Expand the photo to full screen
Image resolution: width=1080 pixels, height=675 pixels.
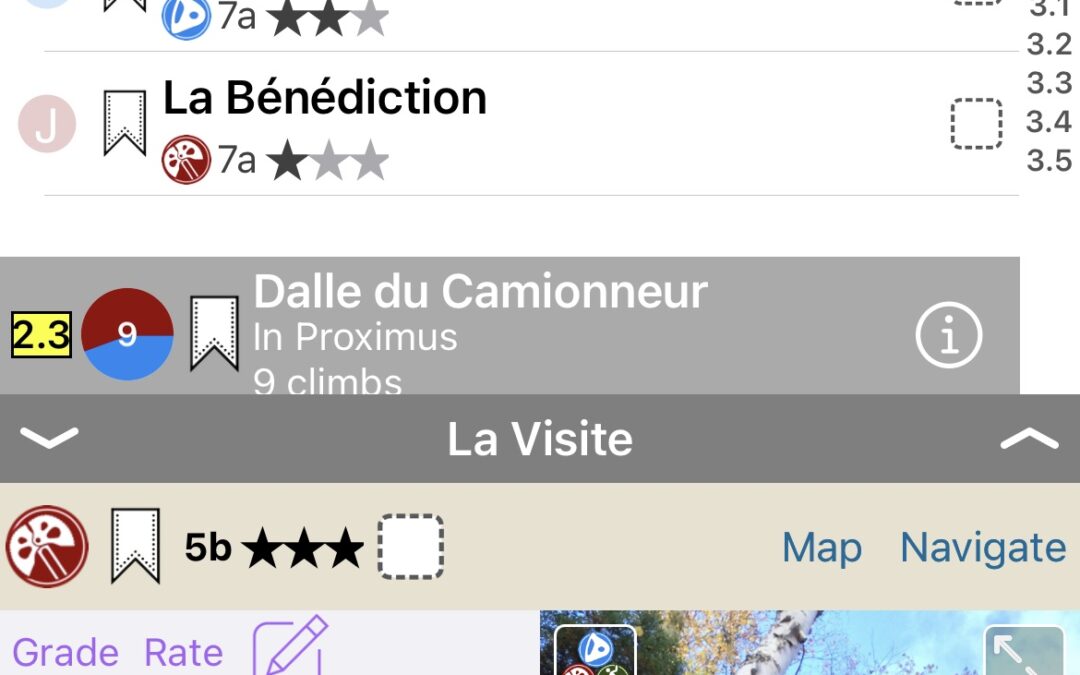pyautogui.click(x=1024, y=652)
